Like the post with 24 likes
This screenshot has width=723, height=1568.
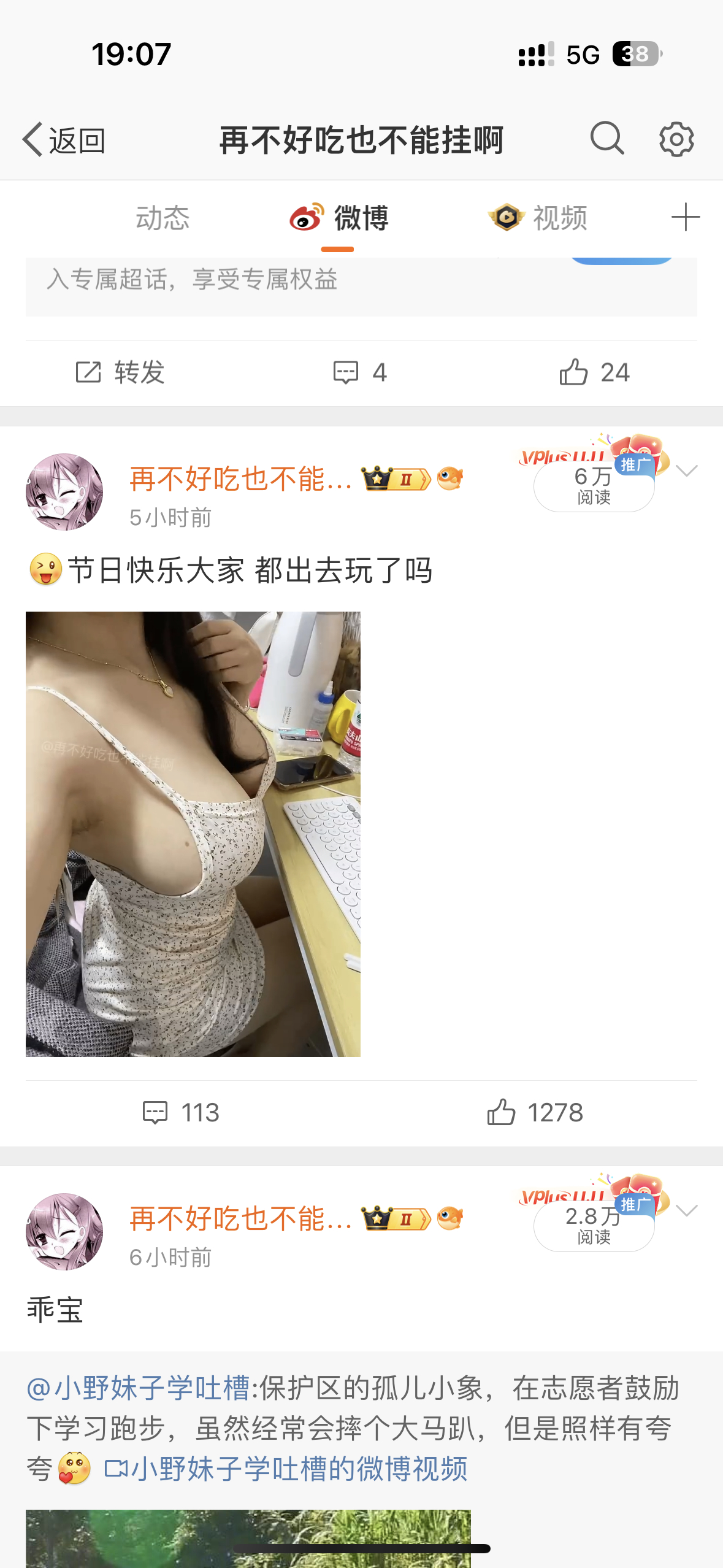point(594,372)
